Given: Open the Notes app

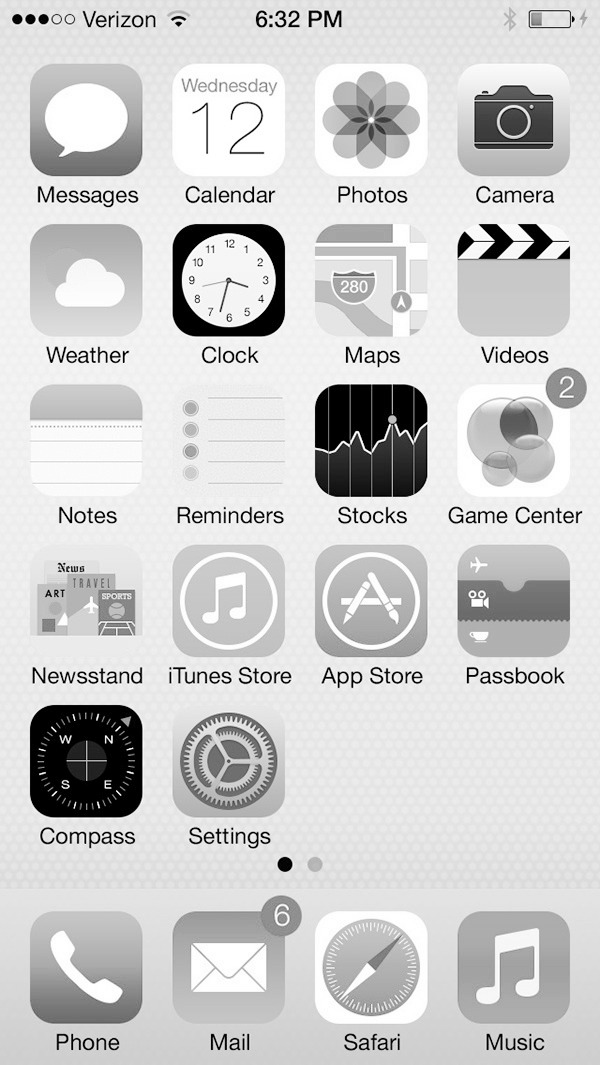Looking at the screenshot, I should point(86,440).
